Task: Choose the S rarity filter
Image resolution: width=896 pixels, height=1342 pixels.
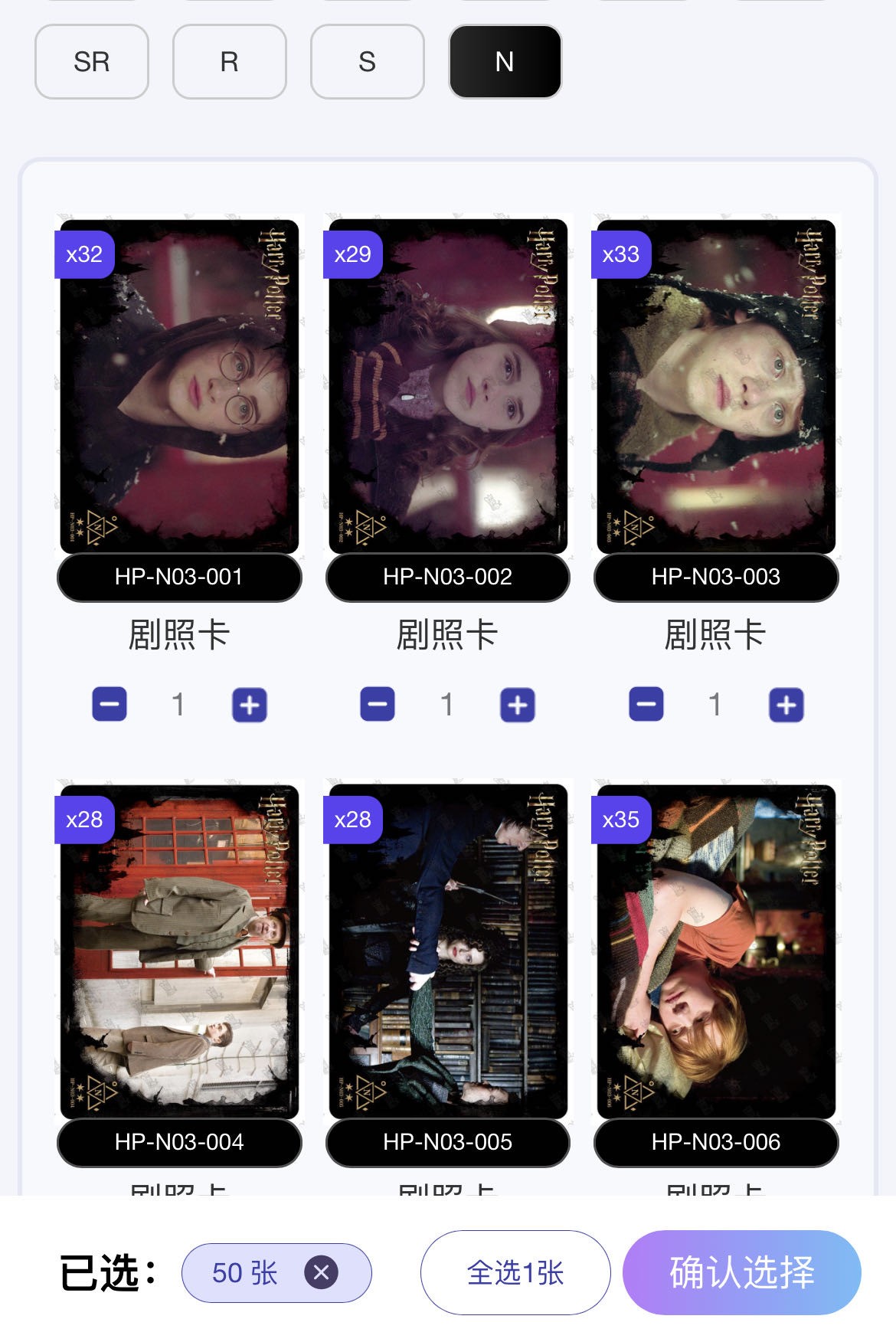Action: [x=367, y=61]
